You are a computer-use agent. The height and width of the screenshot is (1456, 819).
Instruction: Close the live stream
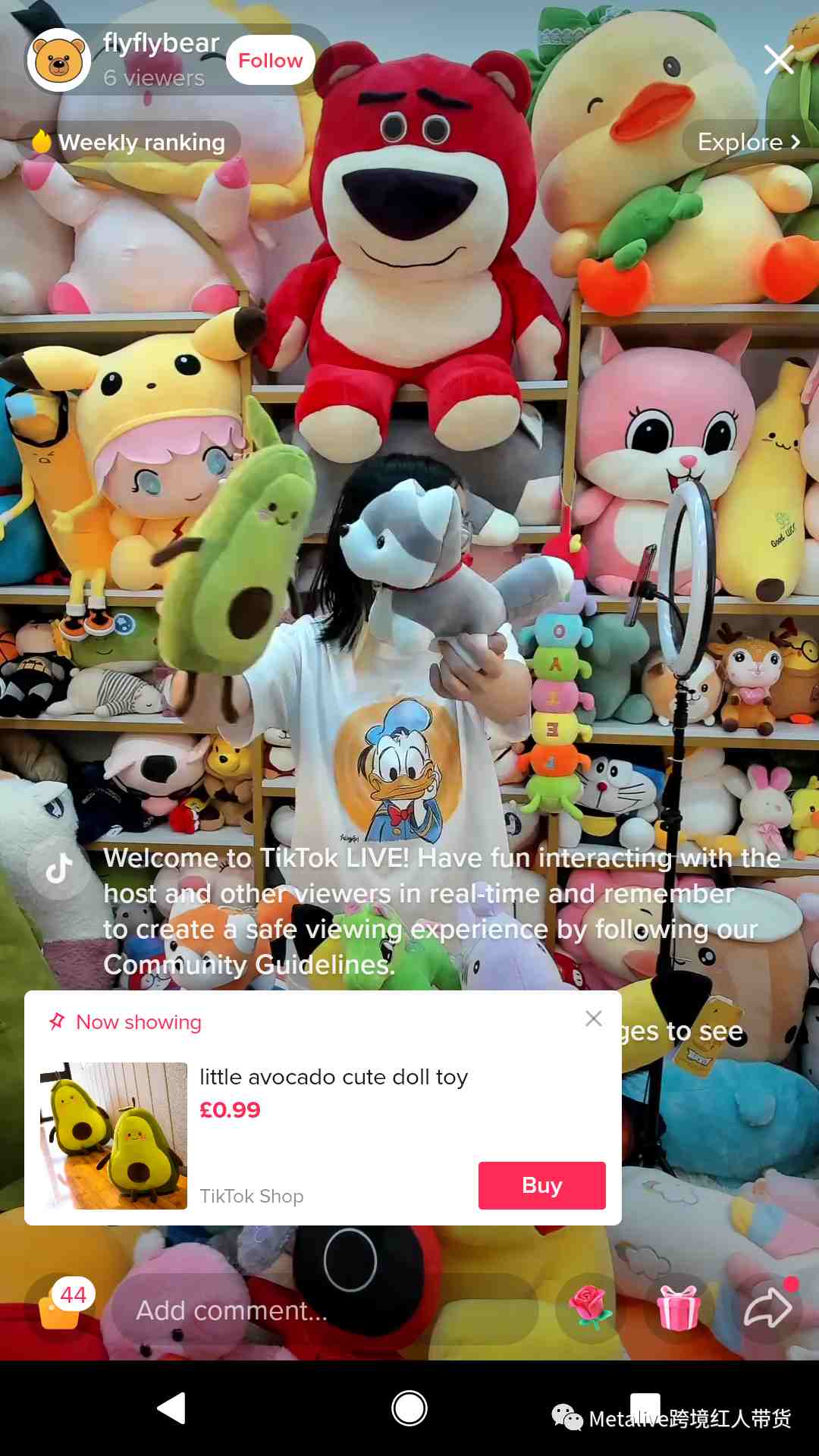pos(779,59)
